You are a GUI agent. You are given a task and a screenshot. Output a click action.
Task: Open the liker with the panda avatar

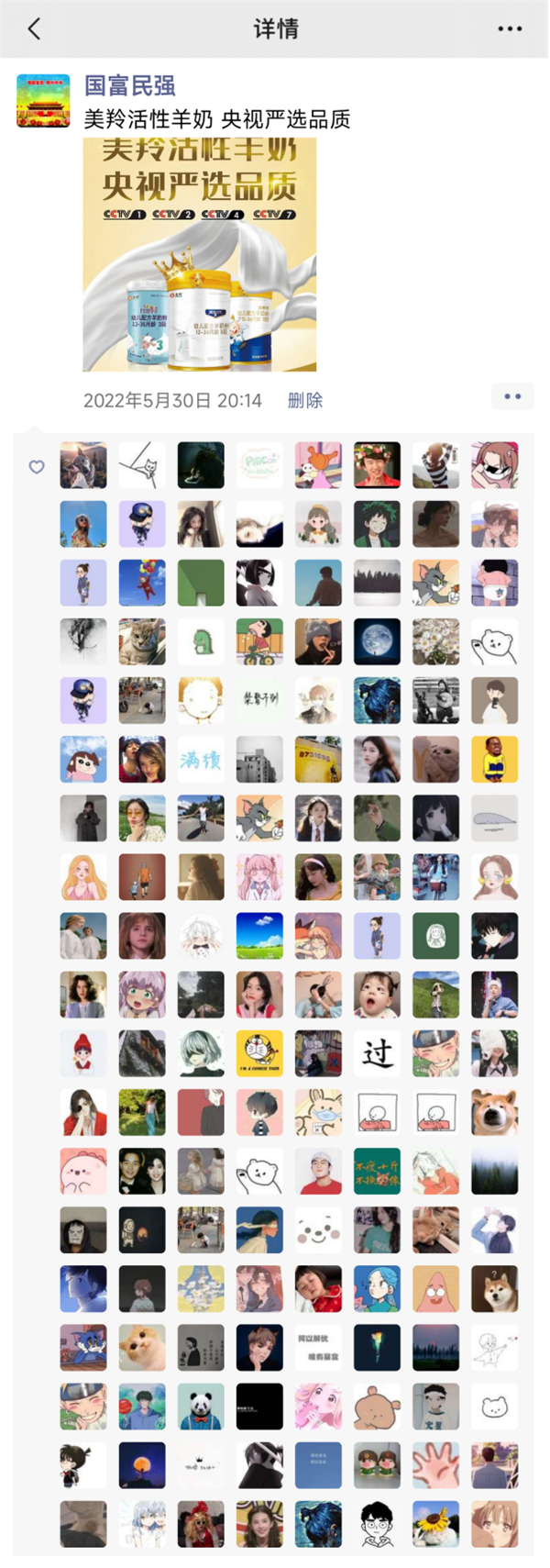201,1406
